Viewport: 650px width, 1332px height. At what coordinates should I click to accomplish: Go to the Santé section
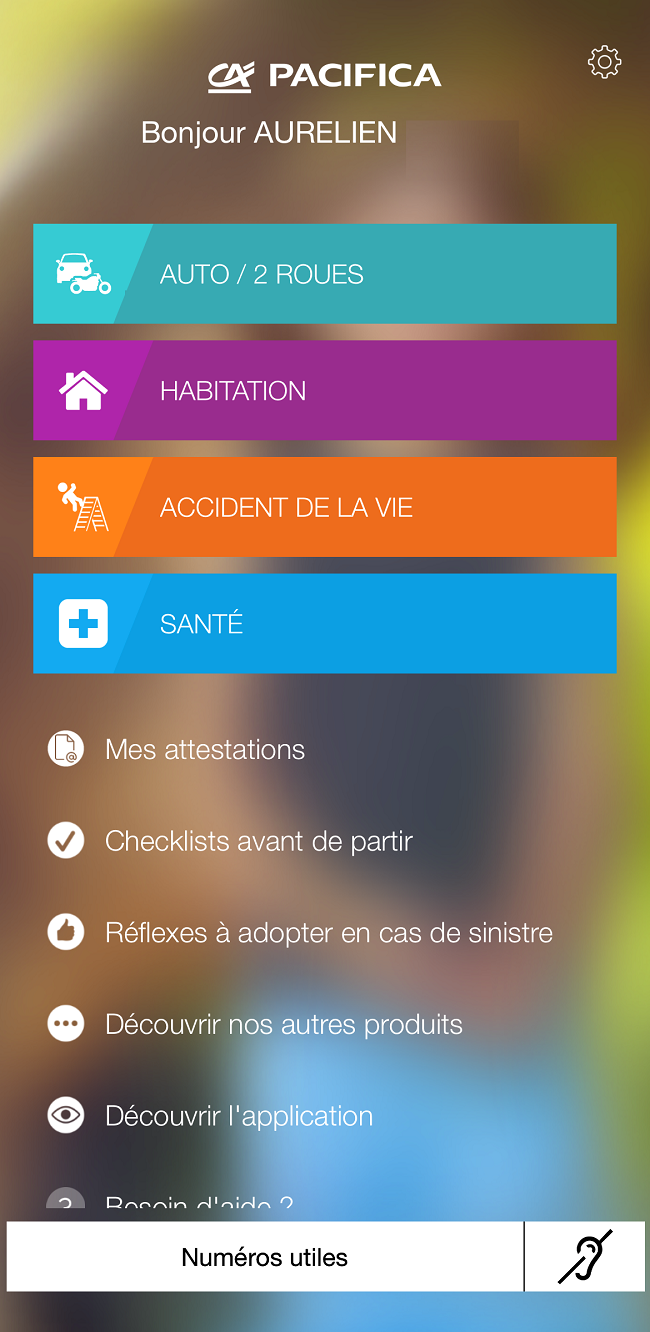(324, 623)
